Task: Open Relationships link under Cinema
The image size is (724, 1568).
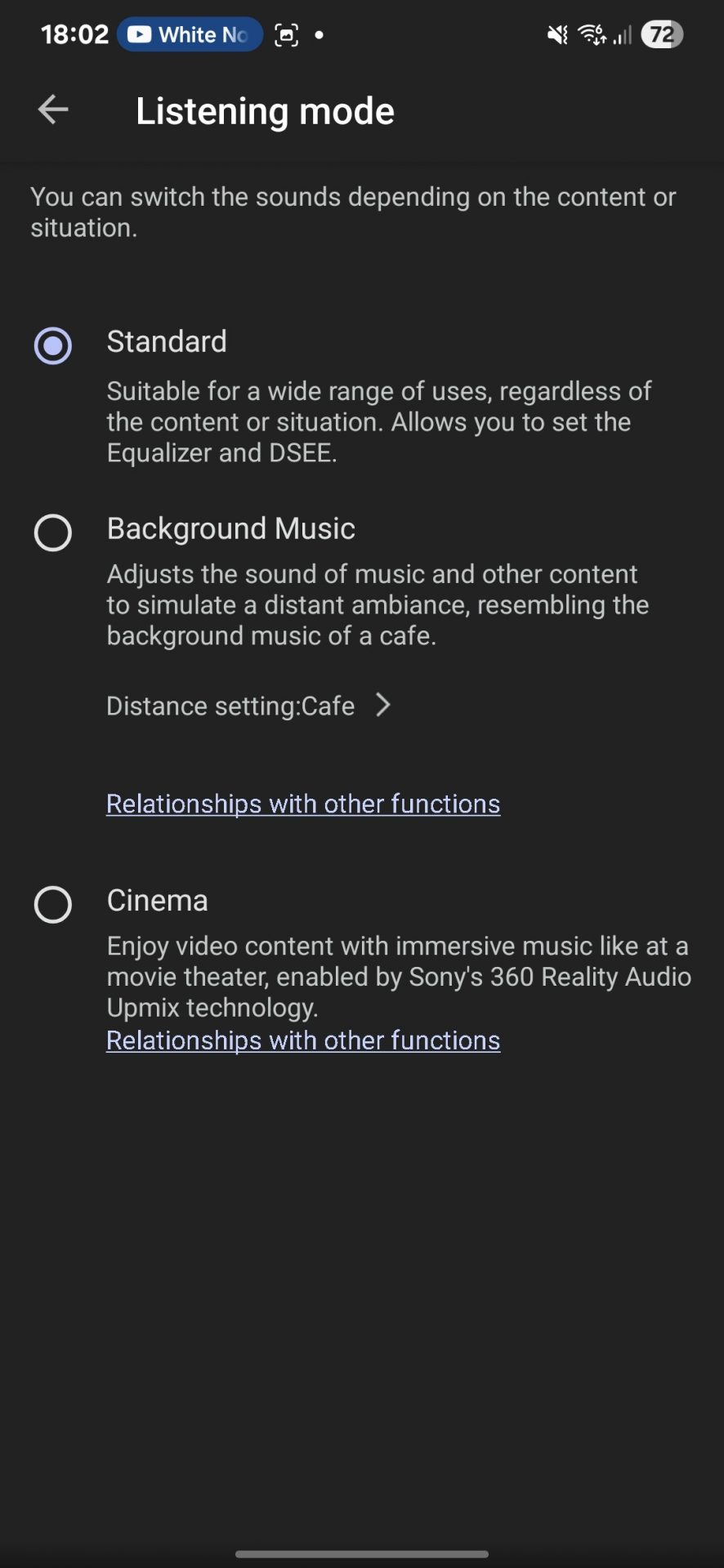Action: (303, 1040)
